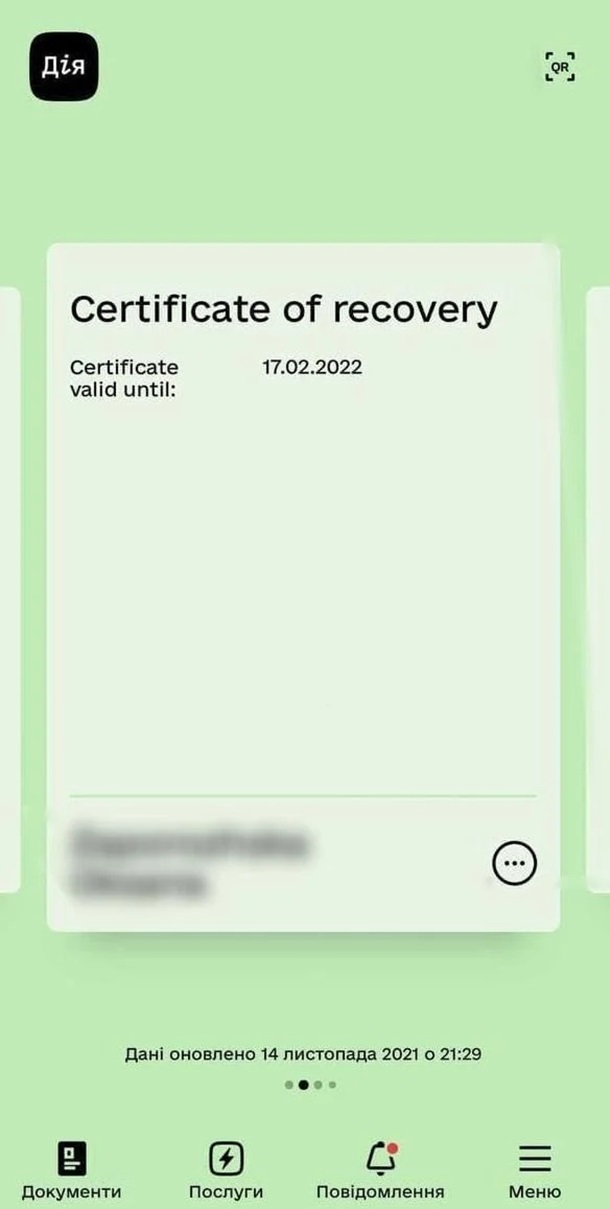Open the three-dot menu on certificate card

pos(514,862)
